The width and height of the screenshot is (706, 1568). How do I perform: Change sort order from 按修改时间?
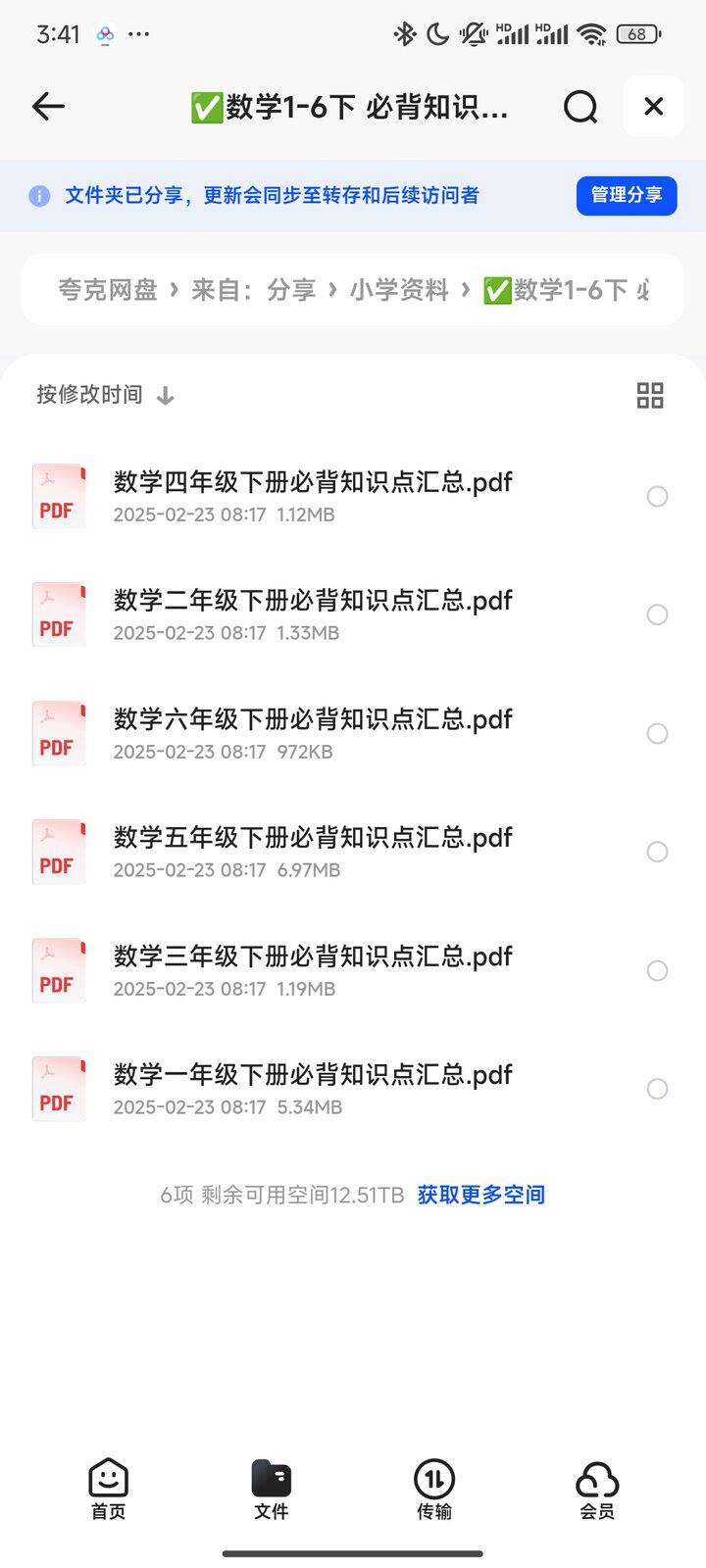coord(106,395)
